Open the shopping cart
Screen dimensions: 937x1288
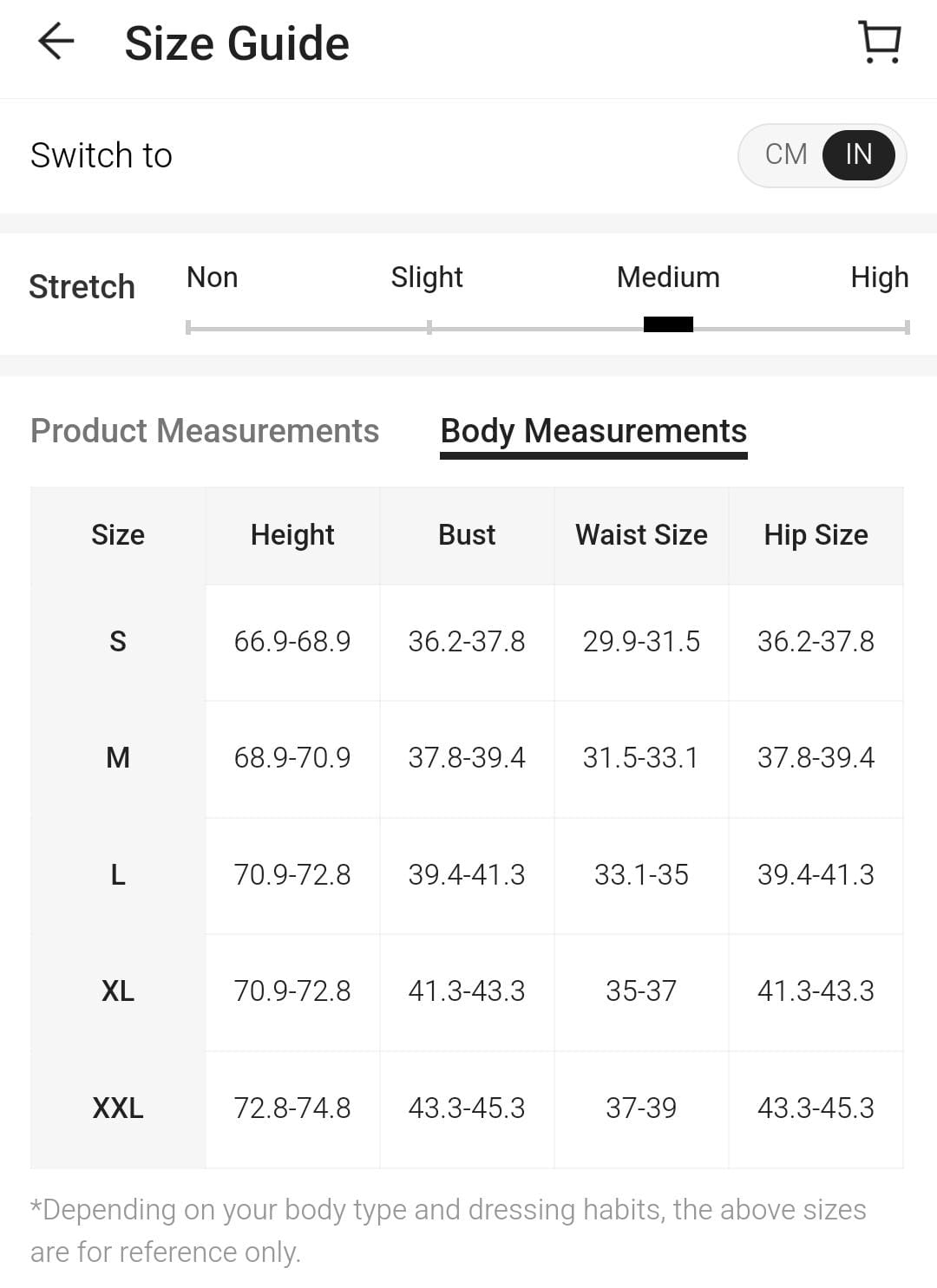coord(880,42)
